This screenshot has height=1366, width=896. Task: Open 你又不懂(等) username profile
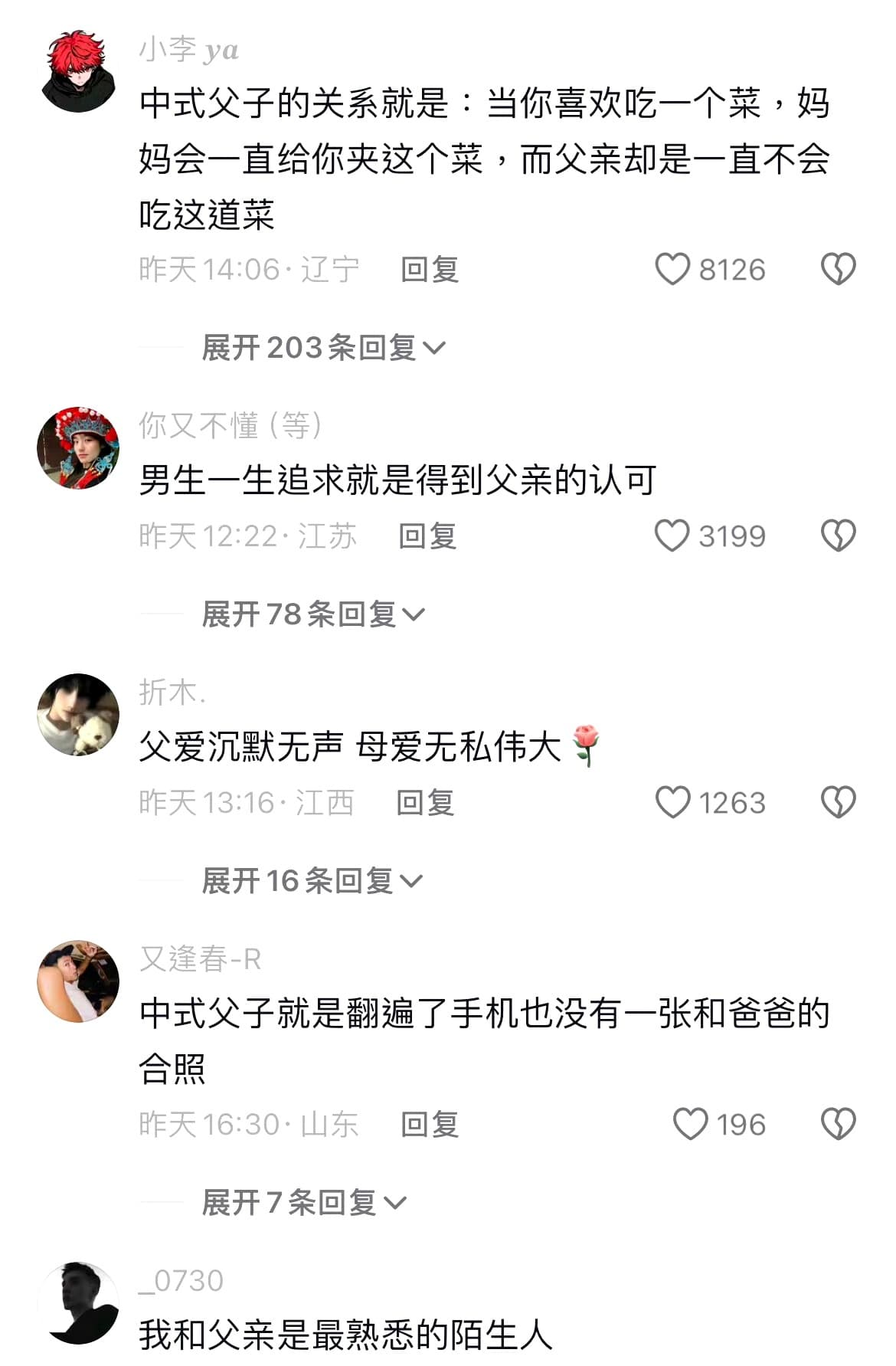pyautogui.click(x=230, y=425)
